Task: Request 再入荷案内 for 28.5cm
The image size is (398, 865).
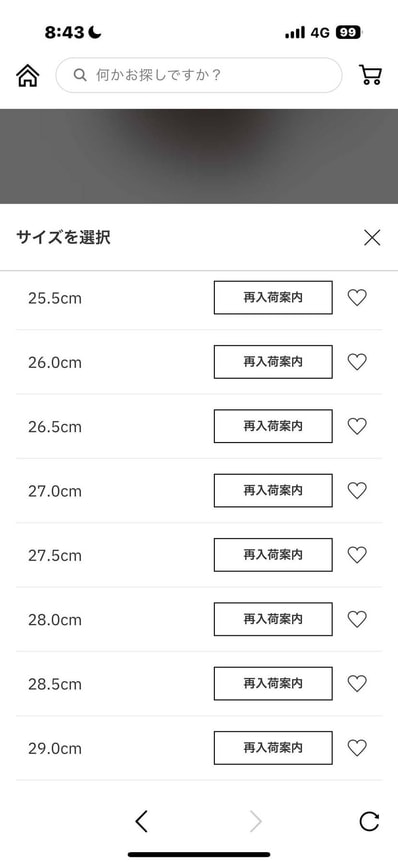Action: point(273,684)
